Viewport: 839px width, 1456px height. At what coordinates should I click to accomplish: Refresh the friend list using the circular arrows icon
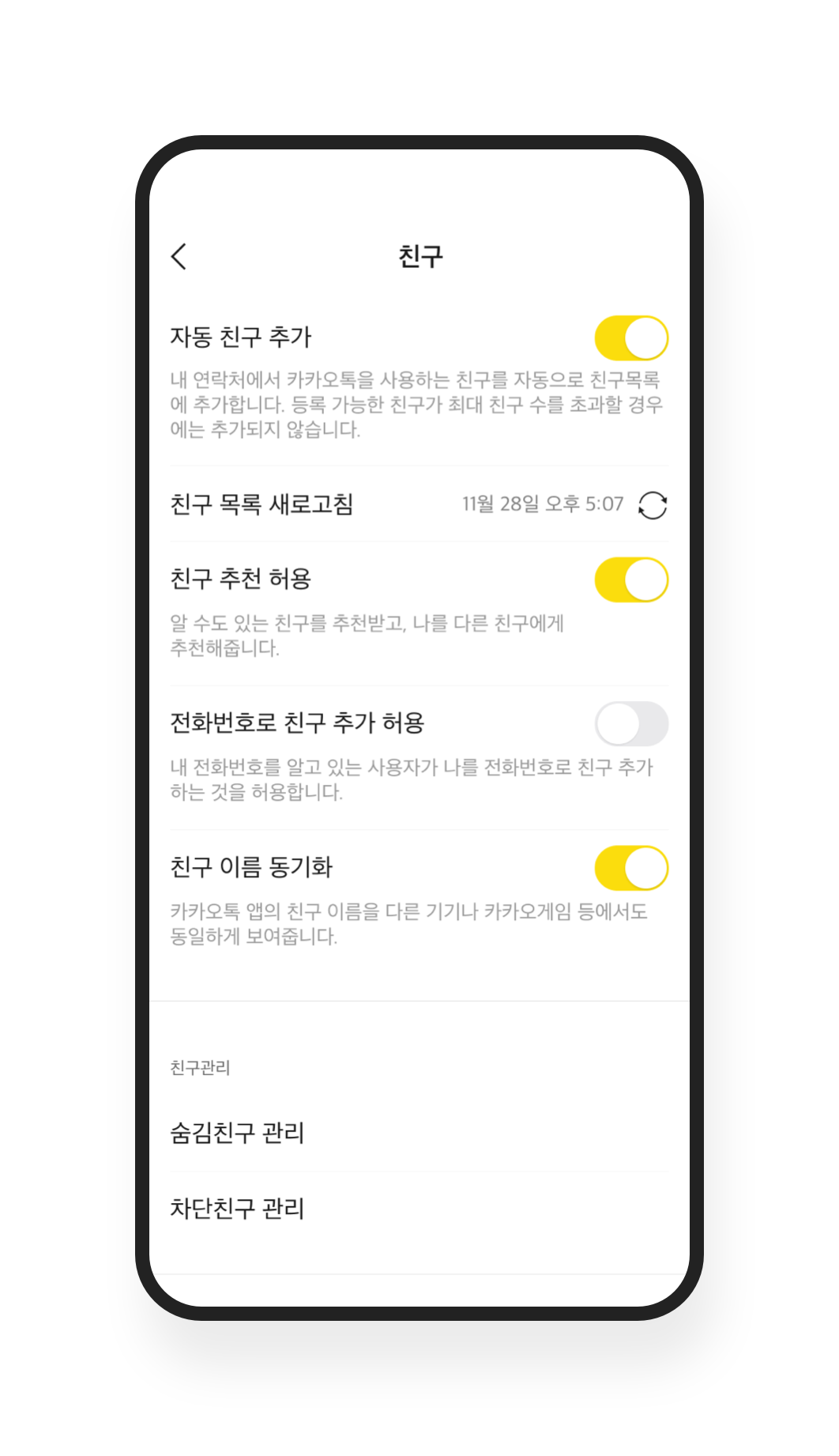pos(653,504)
